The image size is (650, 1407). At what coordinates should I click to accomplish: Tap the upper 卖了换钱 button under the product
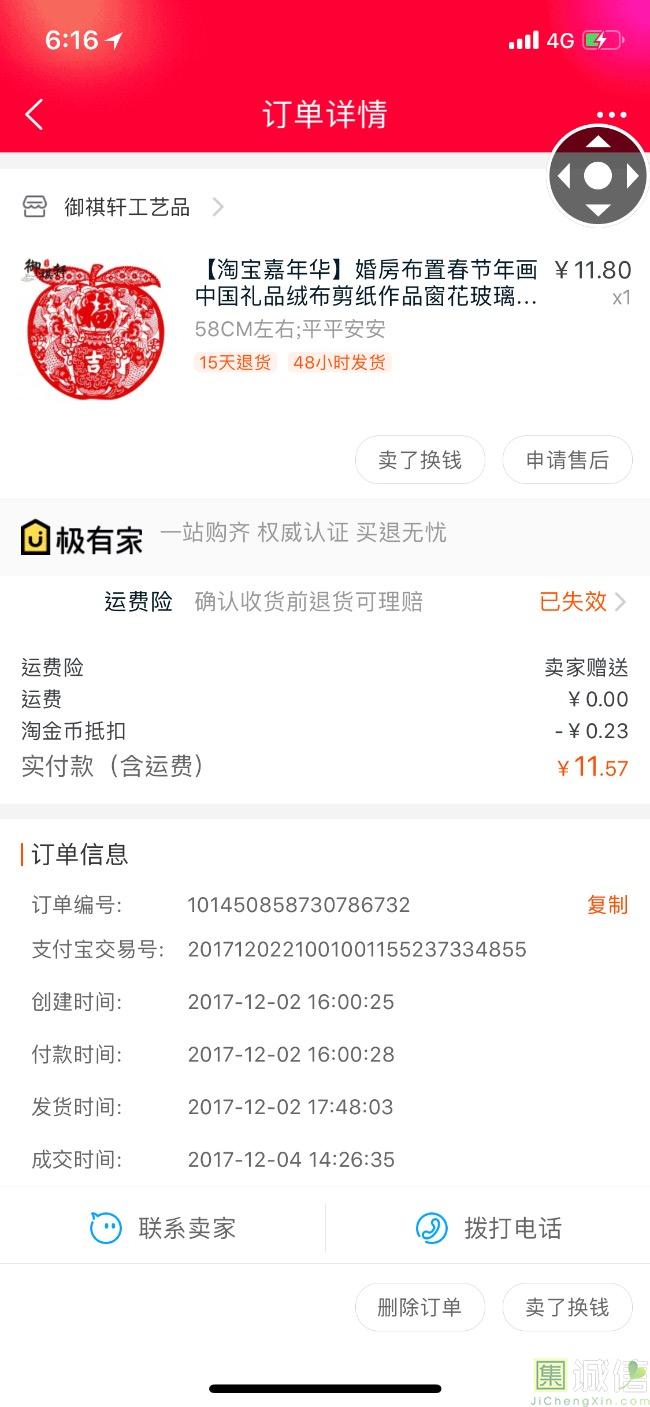(x=420, y=460)
